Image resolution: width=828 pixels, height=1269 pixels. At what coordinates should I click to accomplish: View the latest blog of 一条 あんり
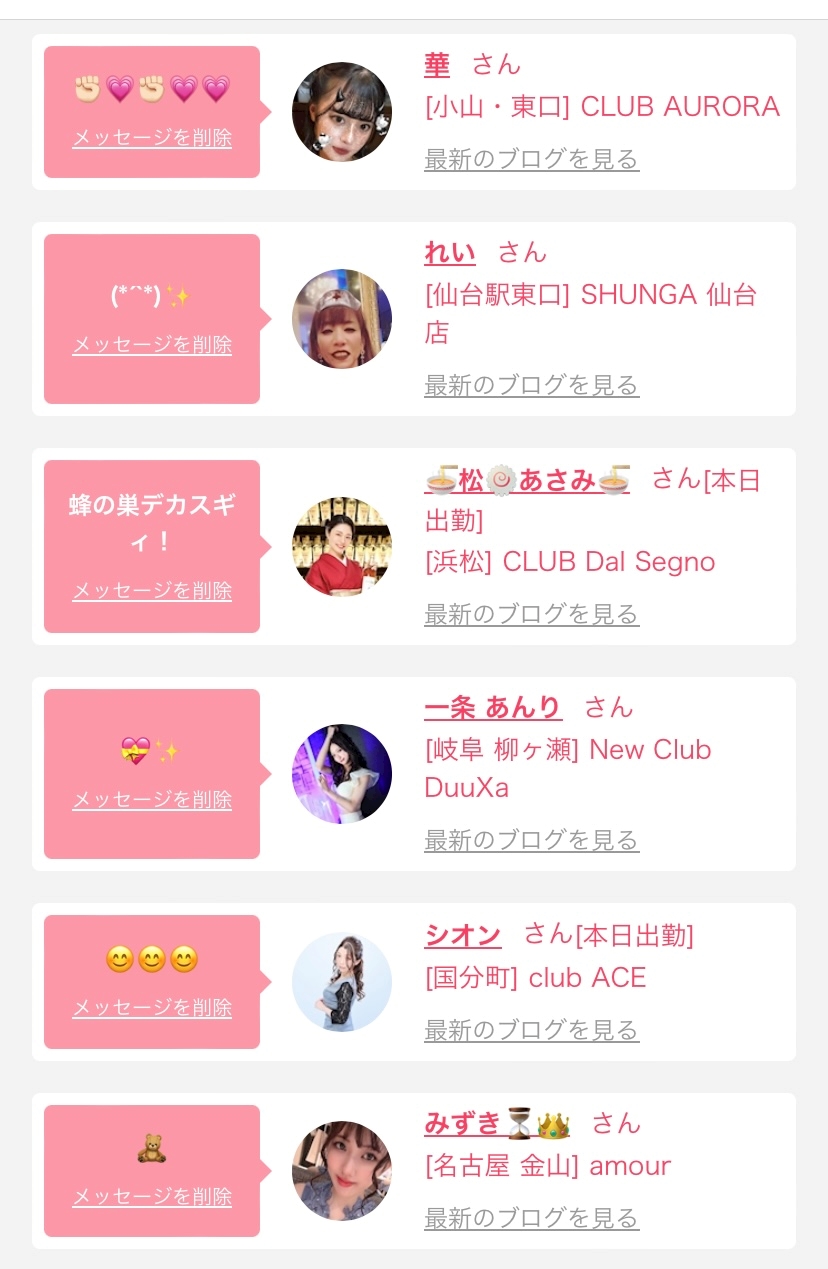[531, 840]
